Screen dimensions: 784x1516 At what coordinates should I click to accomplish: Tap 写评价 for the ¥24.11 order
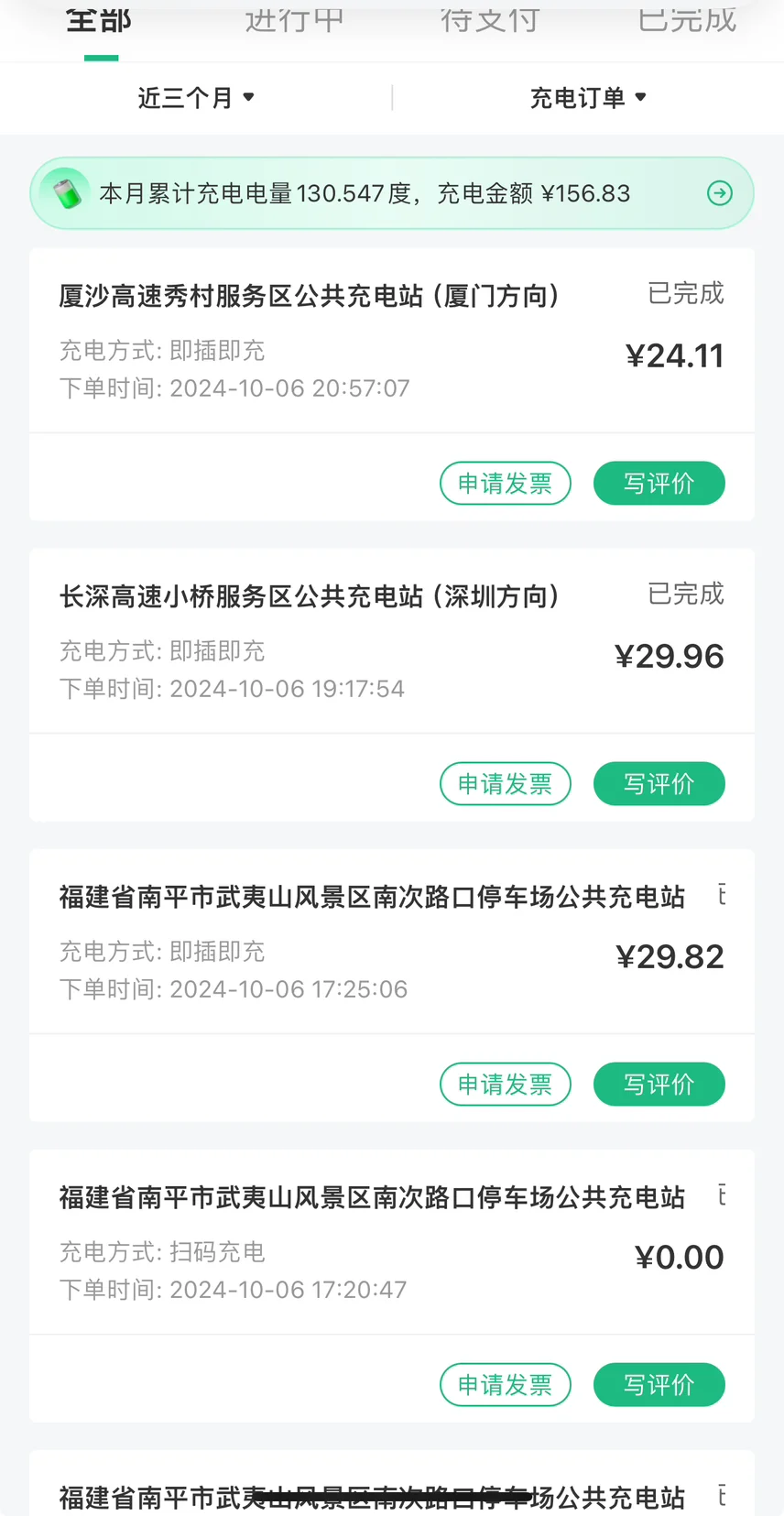point(659,484)
